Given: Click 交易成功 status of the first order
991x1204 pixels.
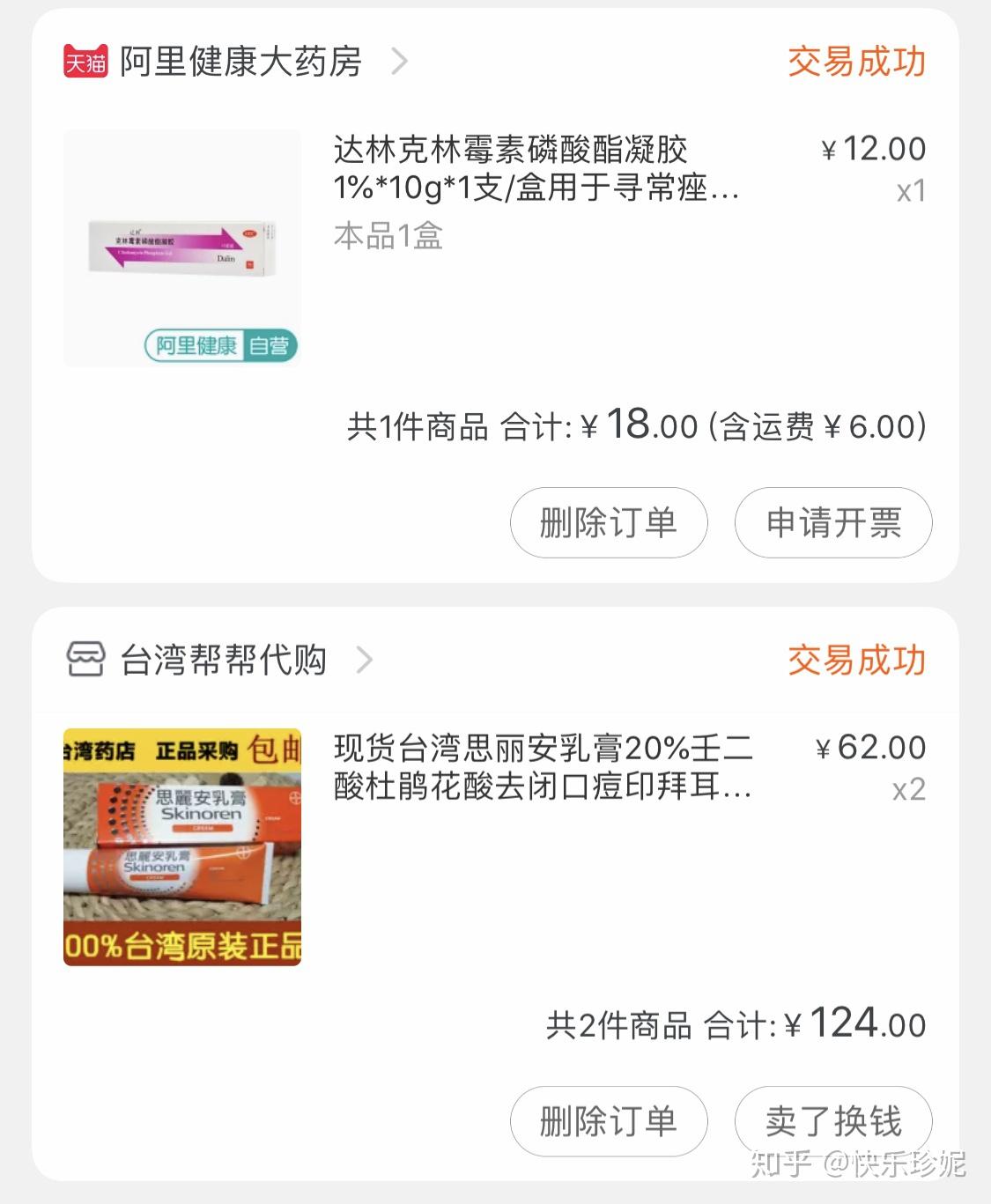Looking at the screenshot, I should click(x=855, y=63).
